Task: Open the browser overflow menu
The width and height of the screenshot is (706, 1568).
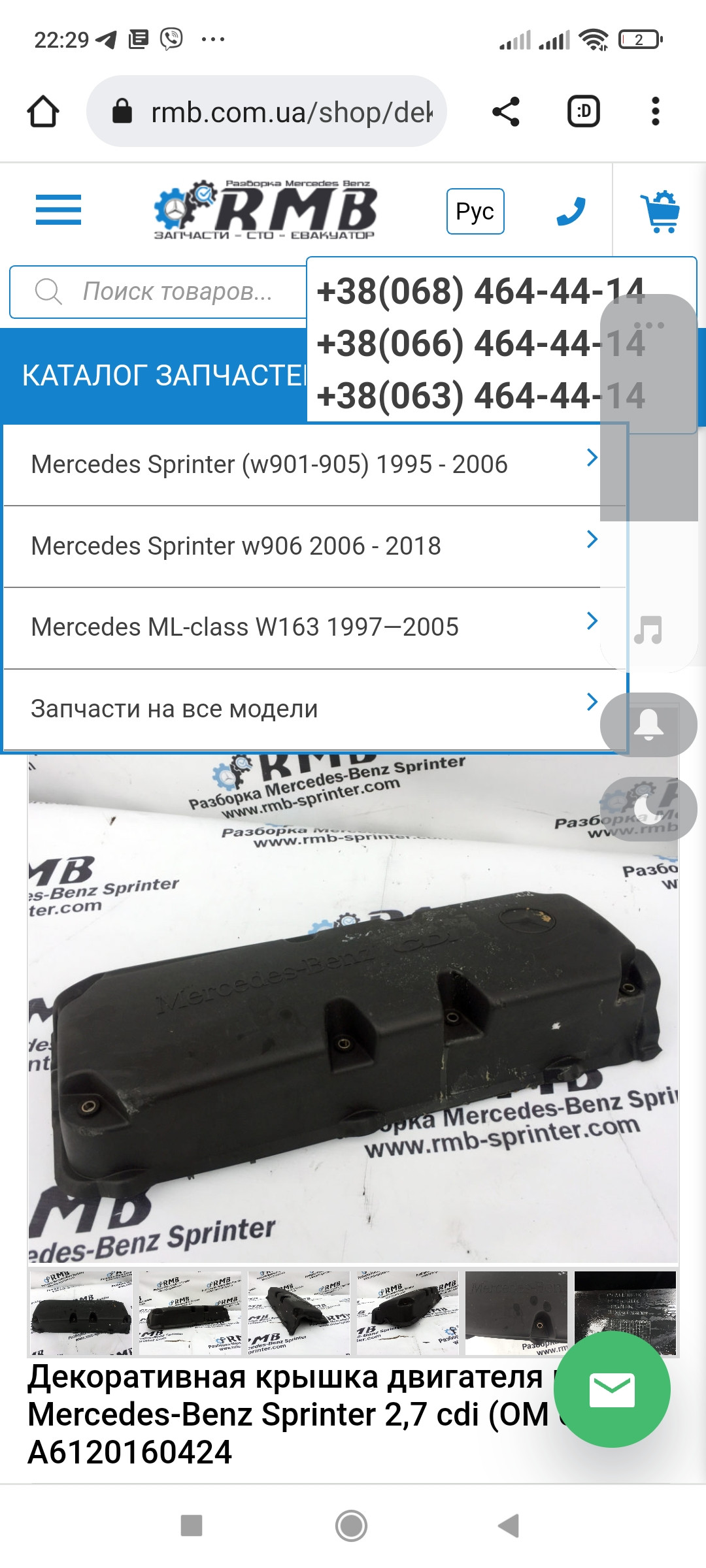Action: pyautogui.click(x=656, y=112)
